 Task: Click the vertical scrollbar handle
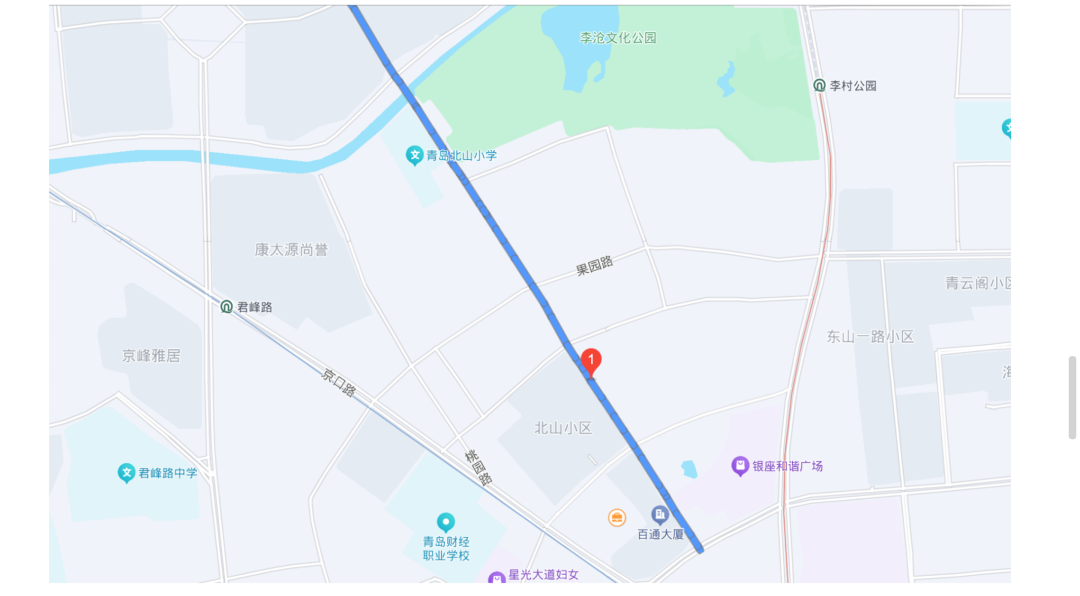(x=1072, y=397)
